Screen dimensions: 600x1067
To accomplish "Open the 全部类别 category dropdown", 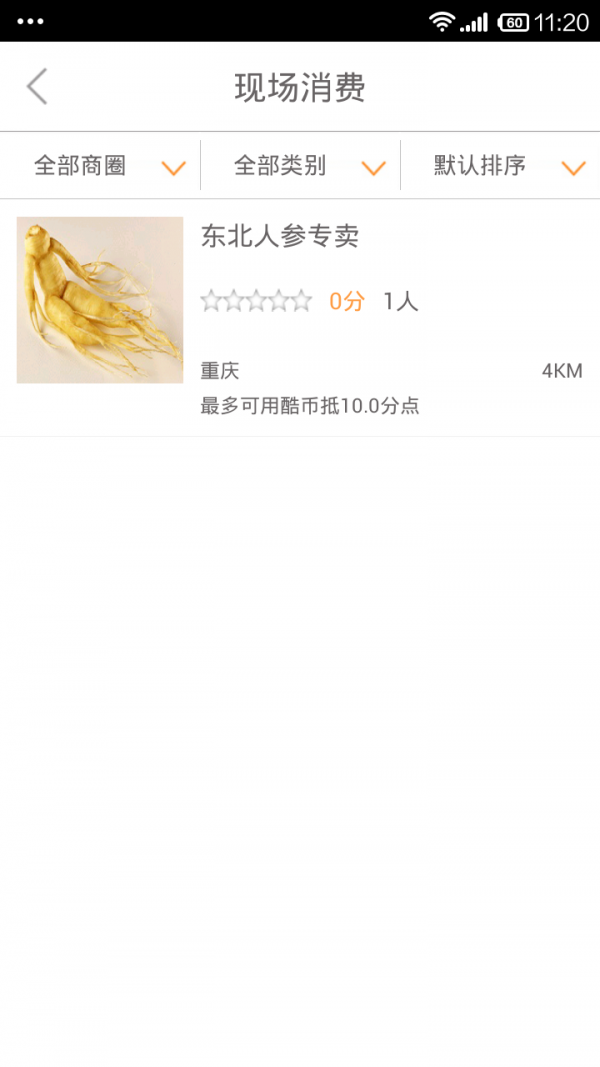I will 301,166.
